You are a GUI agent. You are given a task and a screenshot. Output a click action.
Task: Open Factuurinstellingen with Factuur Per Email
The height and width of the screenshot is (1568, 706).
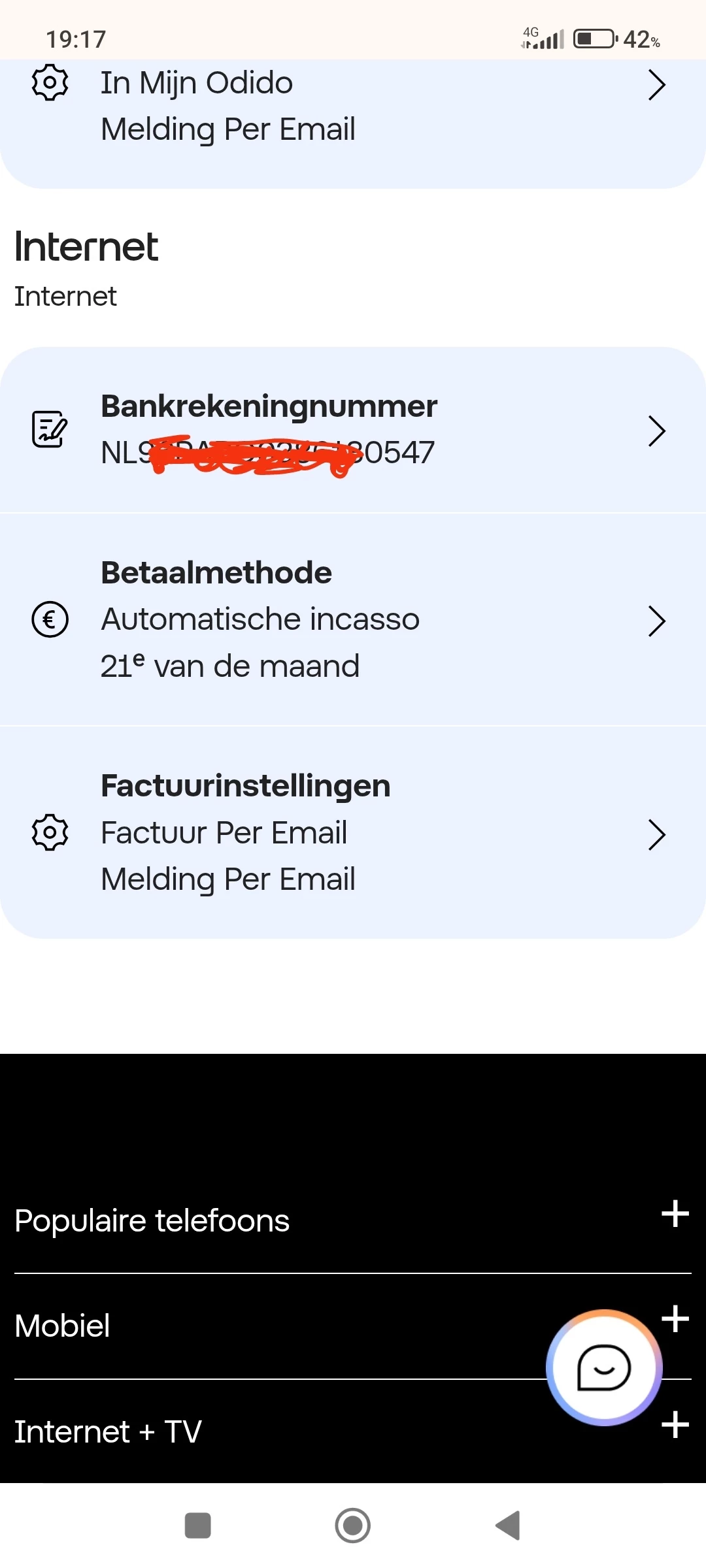click(x=353, y=832)
